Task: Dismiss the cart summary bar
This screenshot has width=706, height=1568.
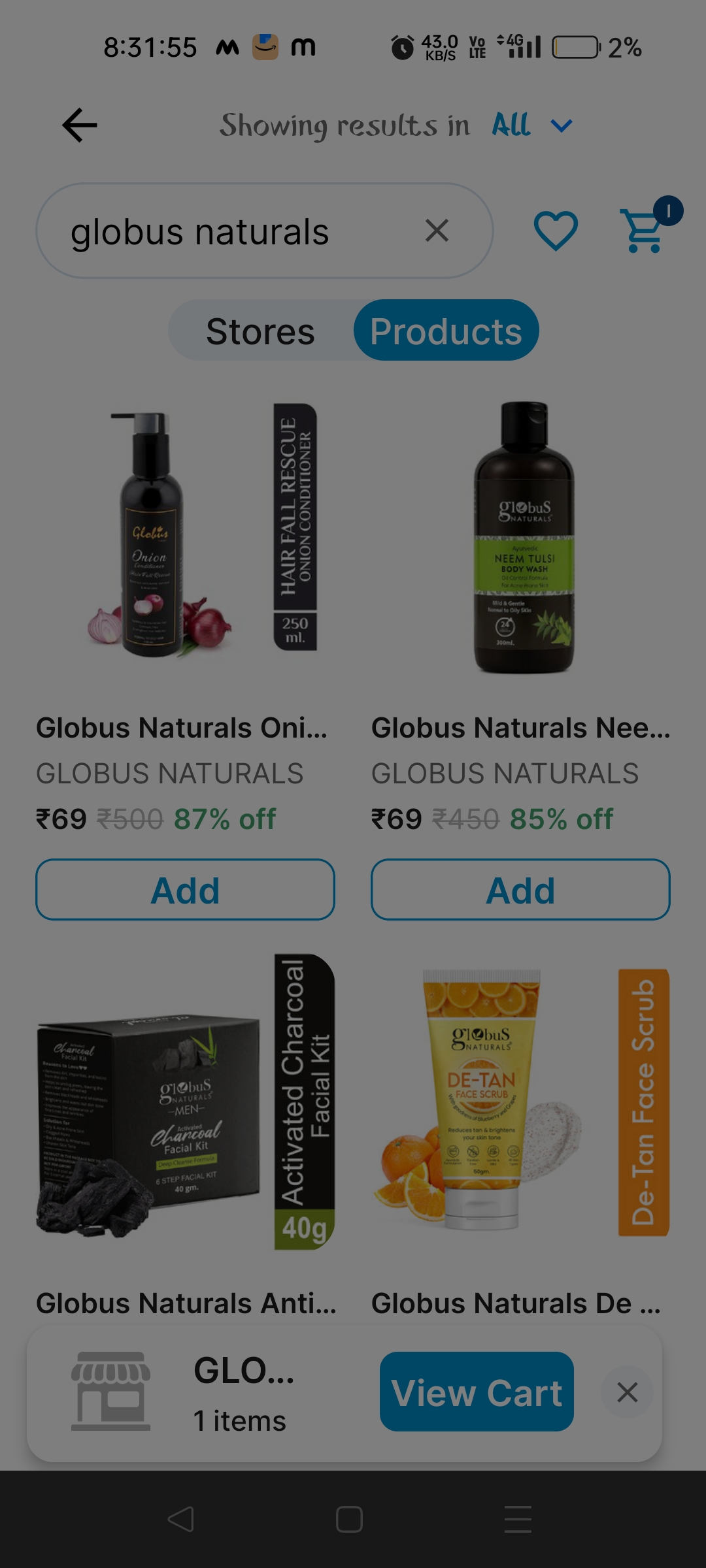Action: point(628,1392)
